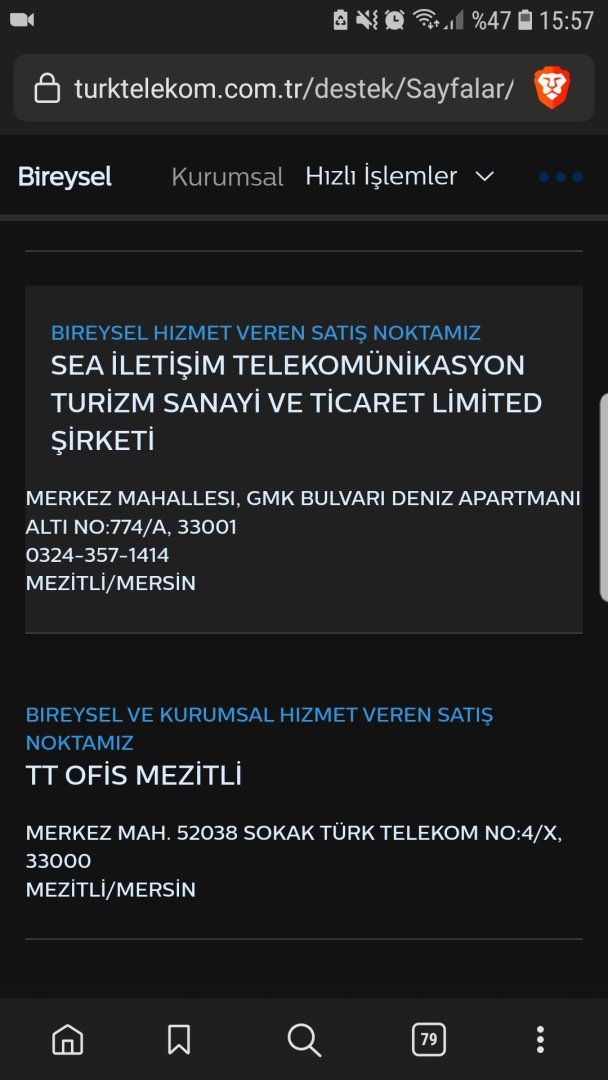
Task: Open the three-dot site menu
Action: pos(560,177)
